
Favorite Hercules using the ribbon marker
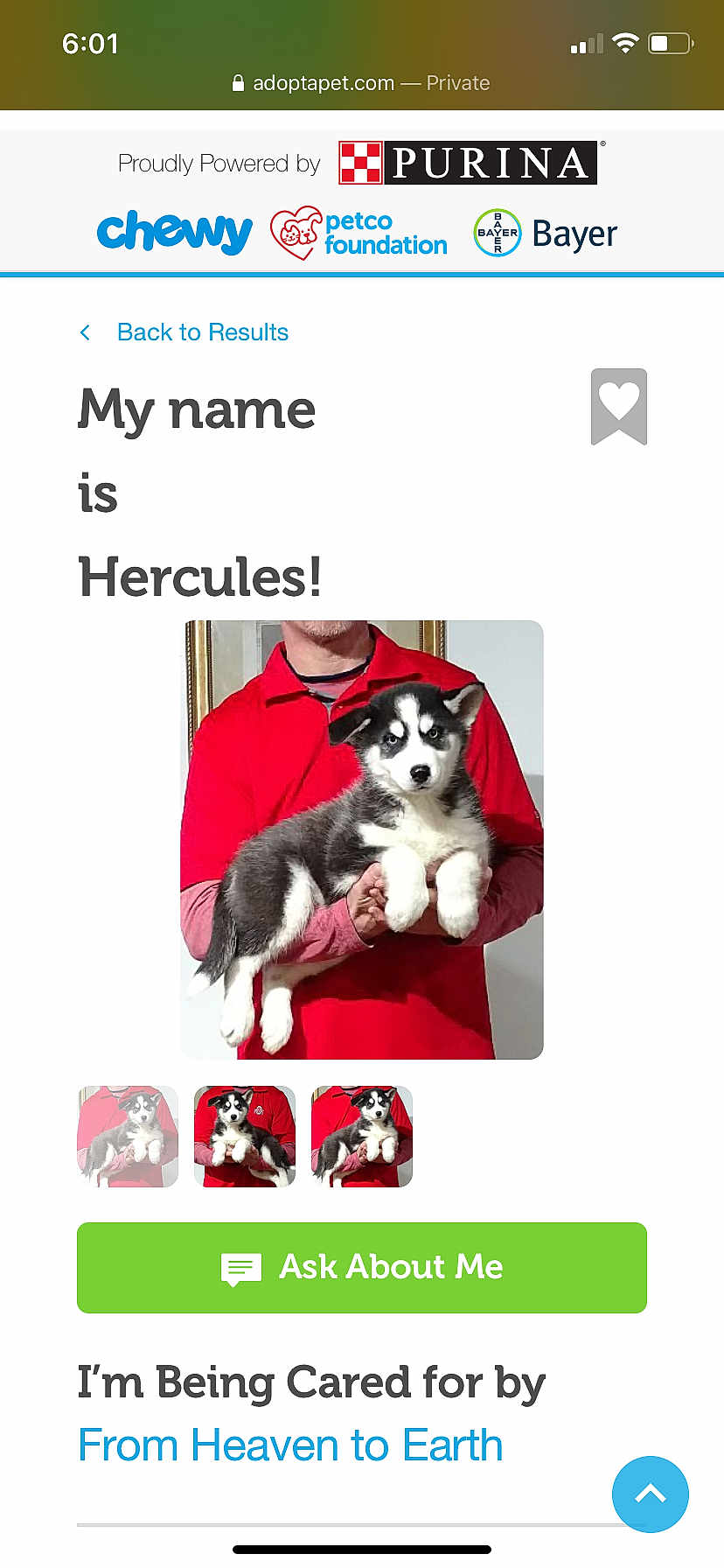click(620, 406)
